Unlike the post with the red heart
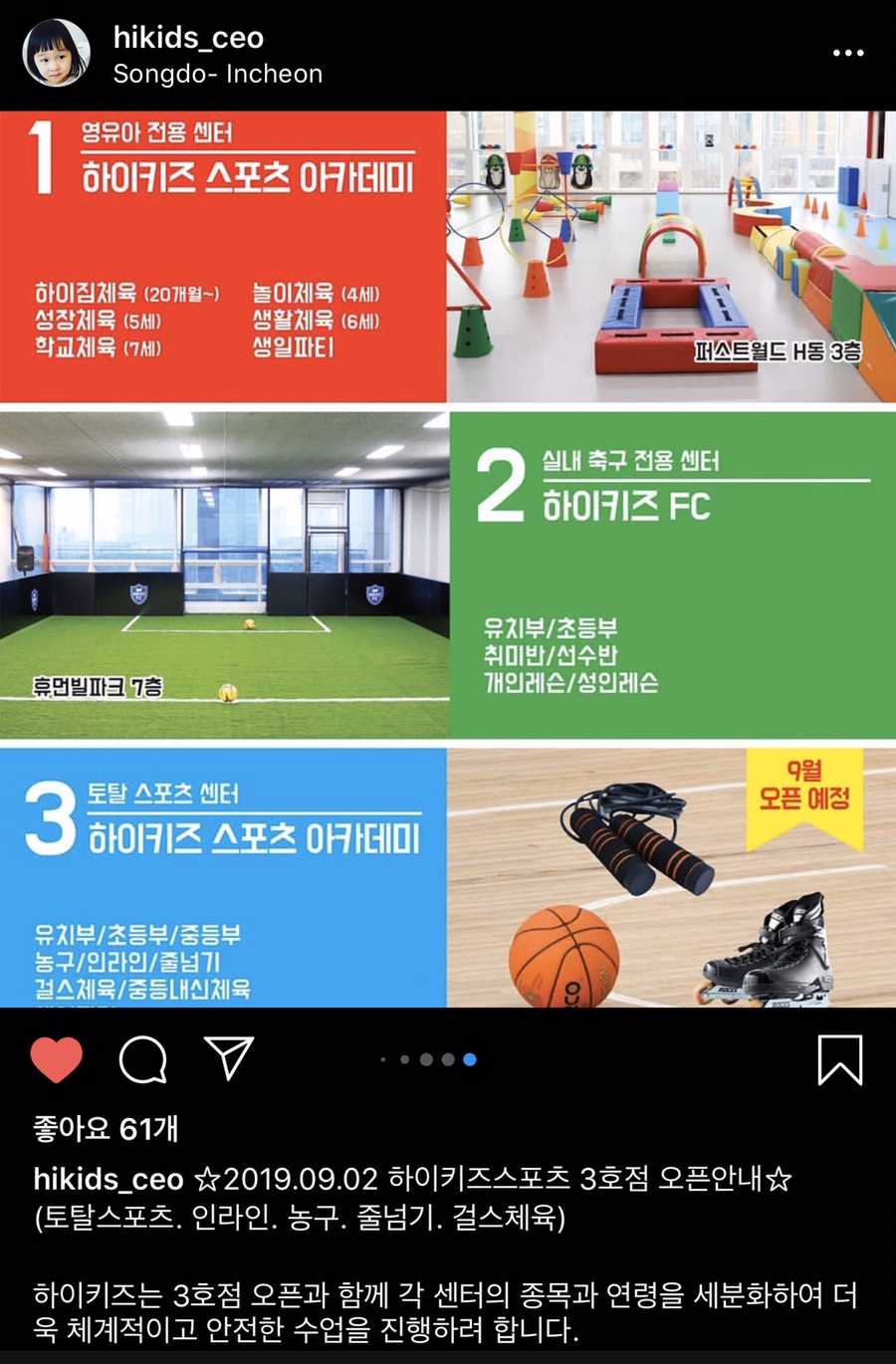Viewport: 896px width, 1364px height. pos(57,1059)
